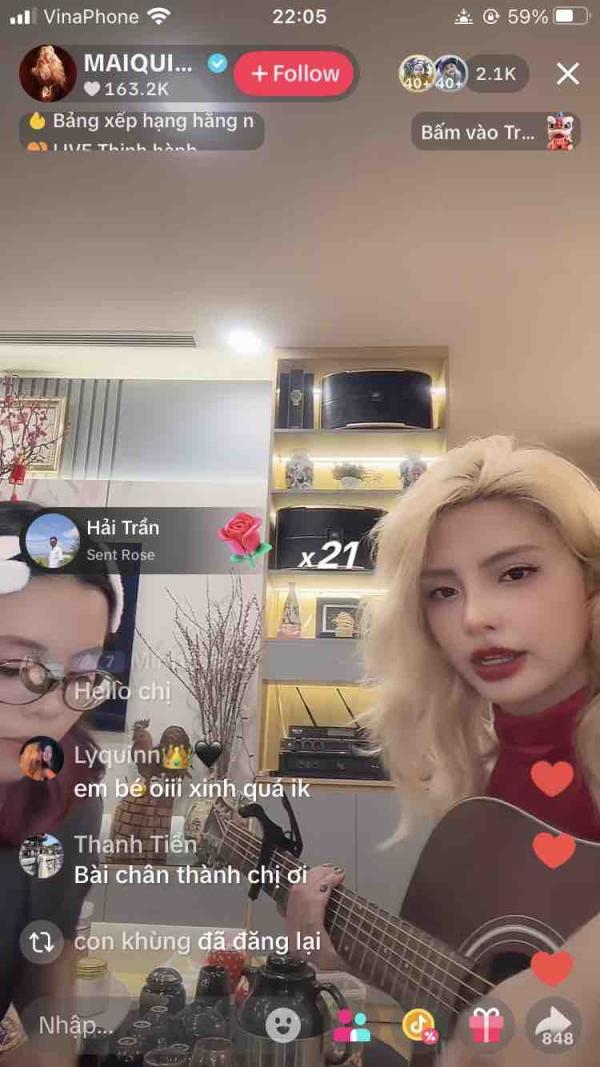Open the coin discount promo icon

419,1025
